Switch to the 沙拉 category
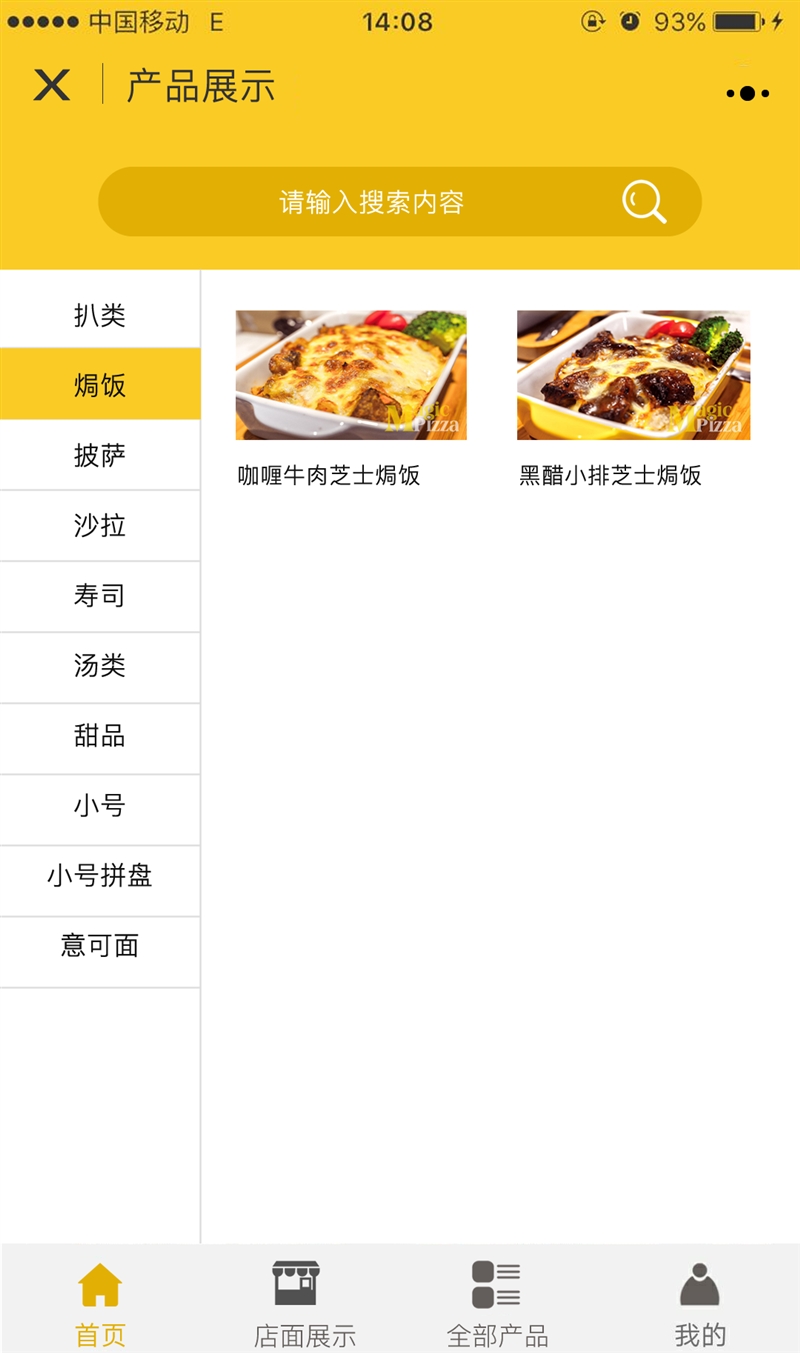Viewport: 800px width, 1353px height. click(x=99, y=526)
